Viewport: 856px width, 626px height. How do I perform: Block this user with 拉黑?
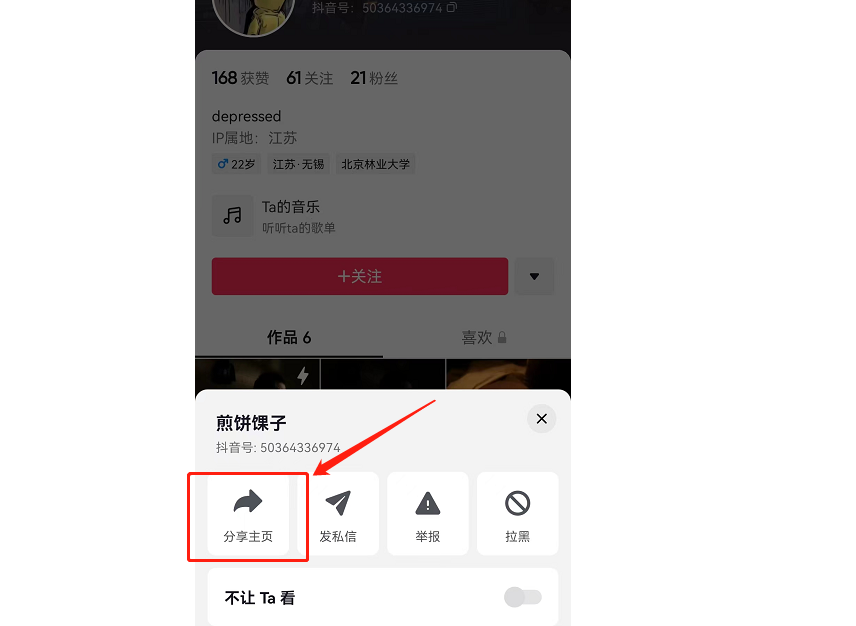(x=518, y=514)
